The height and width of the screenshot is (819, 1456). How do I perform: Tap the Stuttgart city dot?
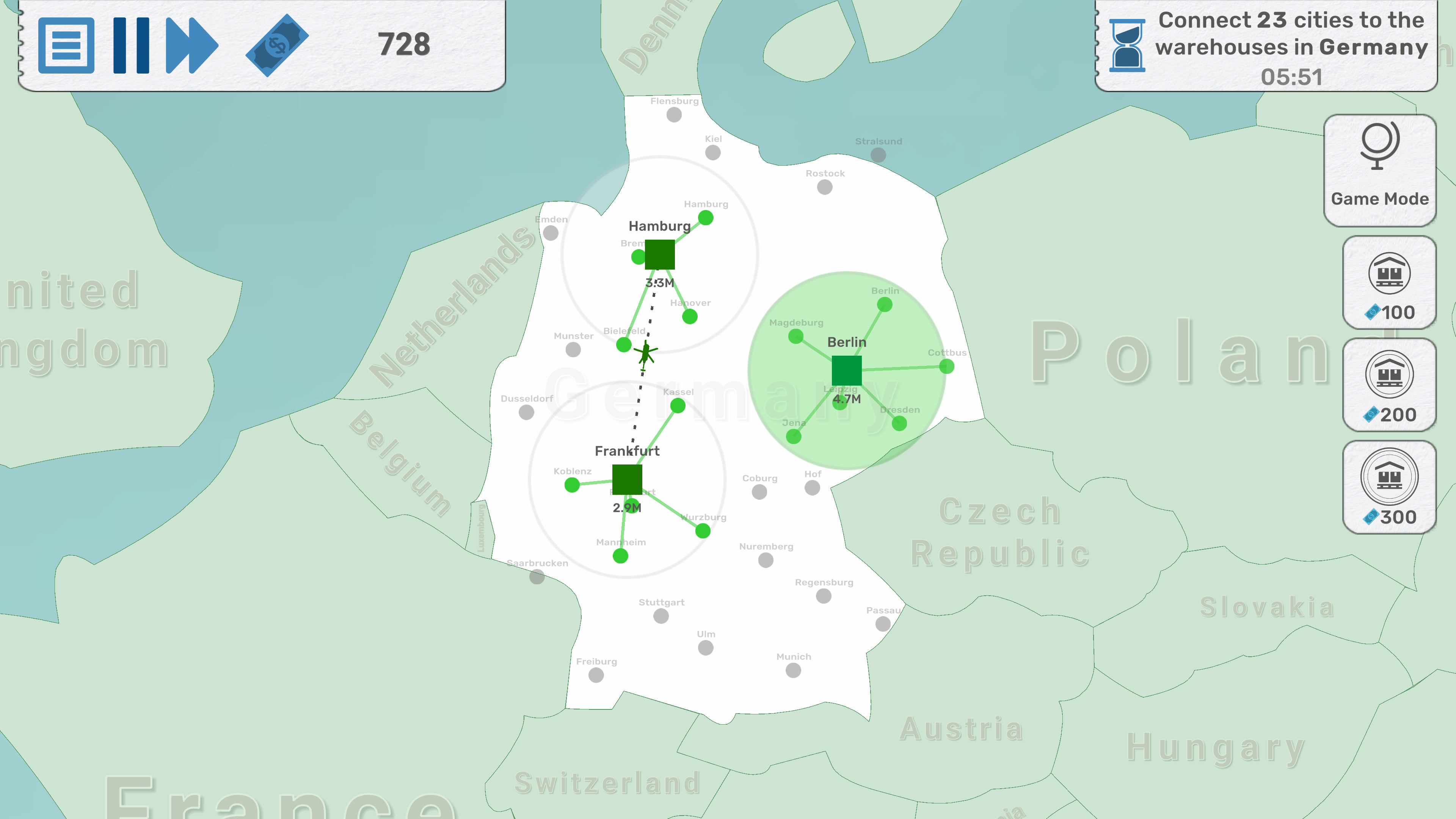point(661,616)
